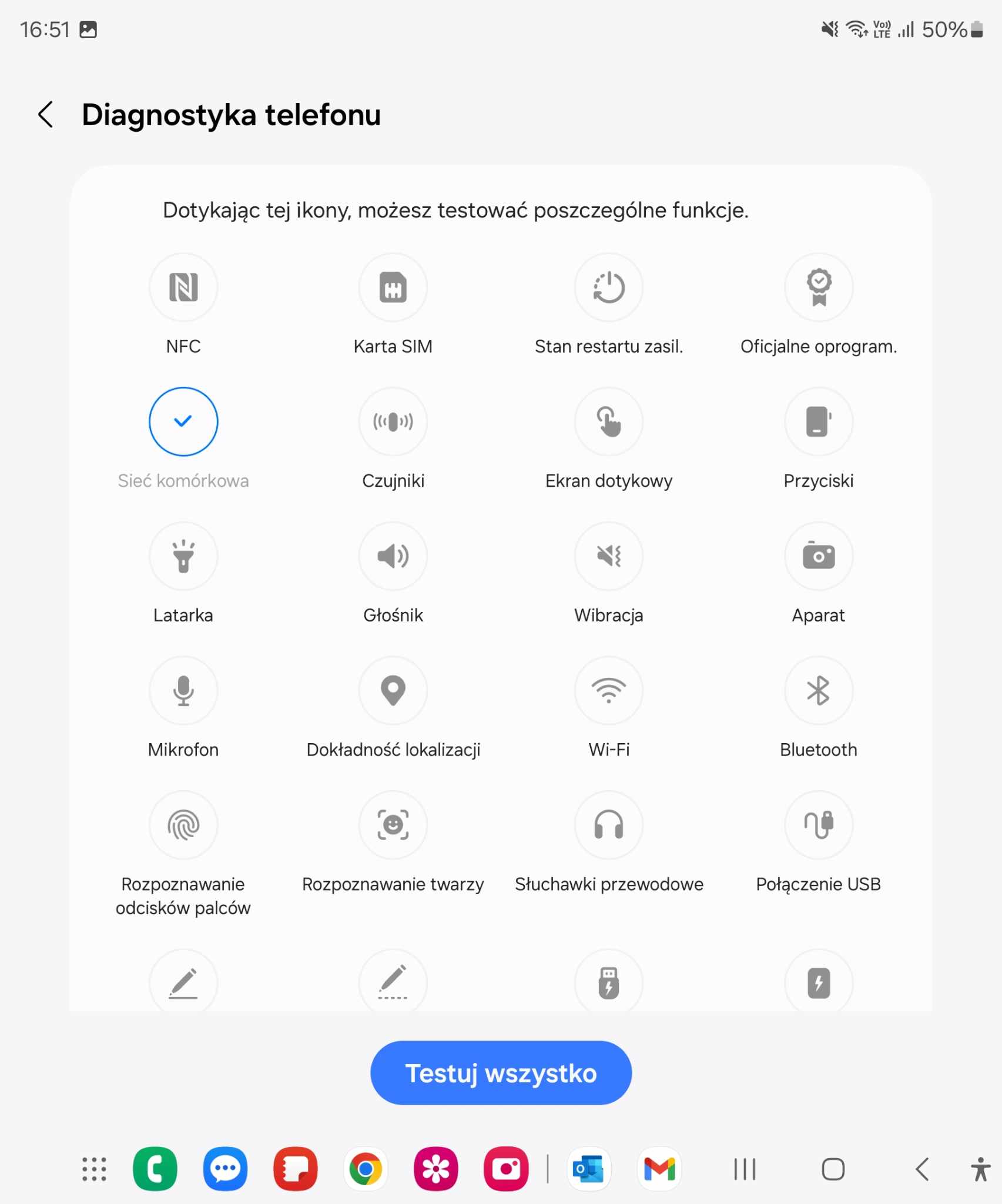The height and width of the screenshot is (1204, 1002).
Task: Open the recent apps view
Action: (x=745, y=1169)
